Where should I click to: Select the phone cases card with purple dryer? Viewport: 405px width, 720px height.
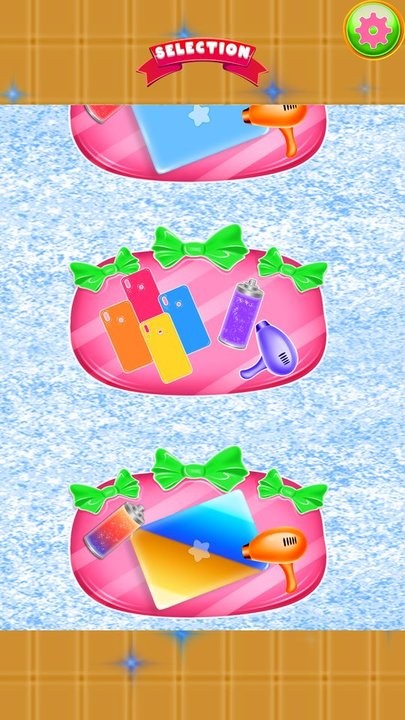pos(198,310)
